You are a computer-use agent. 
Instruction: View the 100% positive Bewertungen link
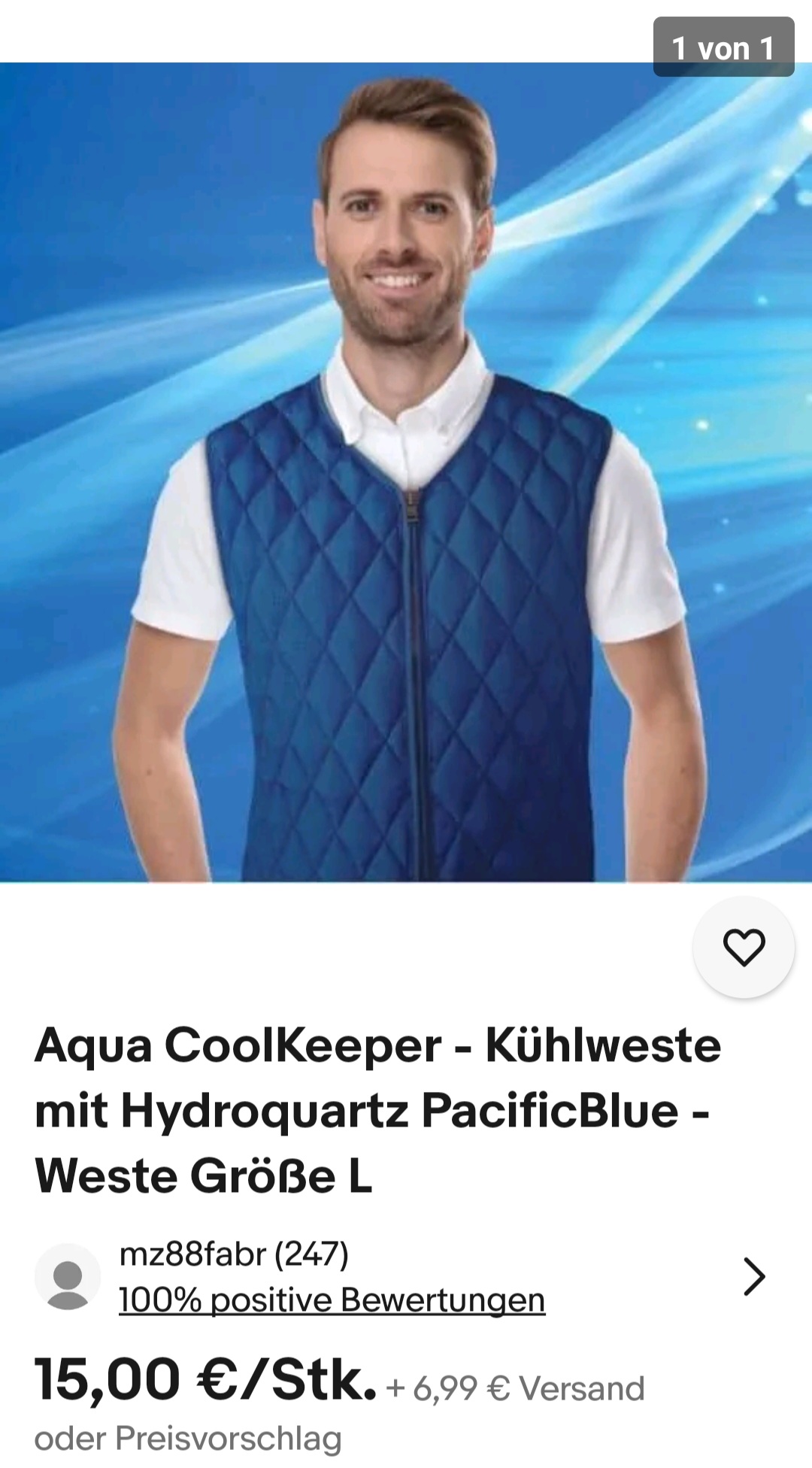tap(332, 1300)
